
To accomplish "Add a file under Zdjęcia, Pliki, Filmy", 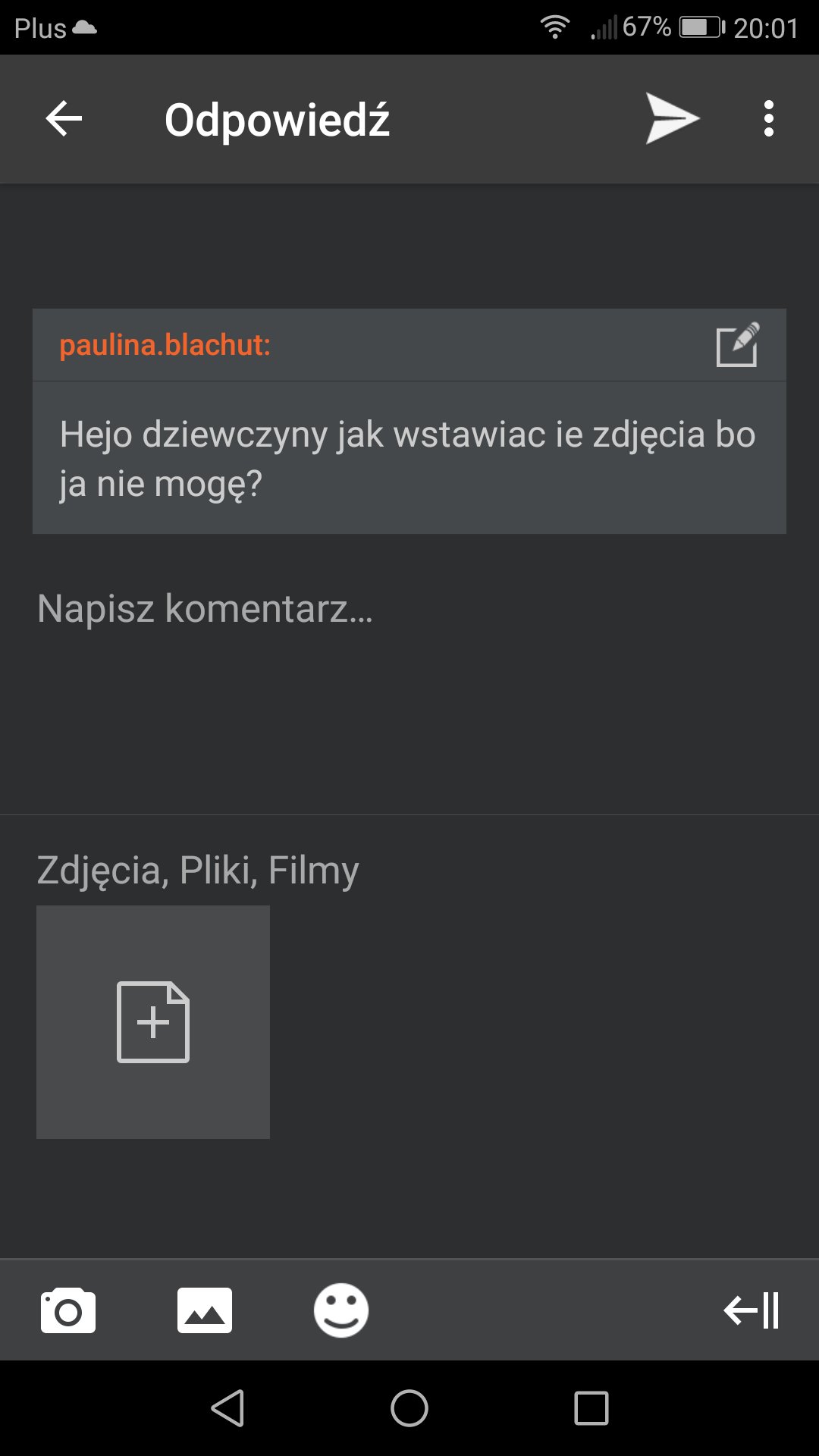I will point(153,1021).
